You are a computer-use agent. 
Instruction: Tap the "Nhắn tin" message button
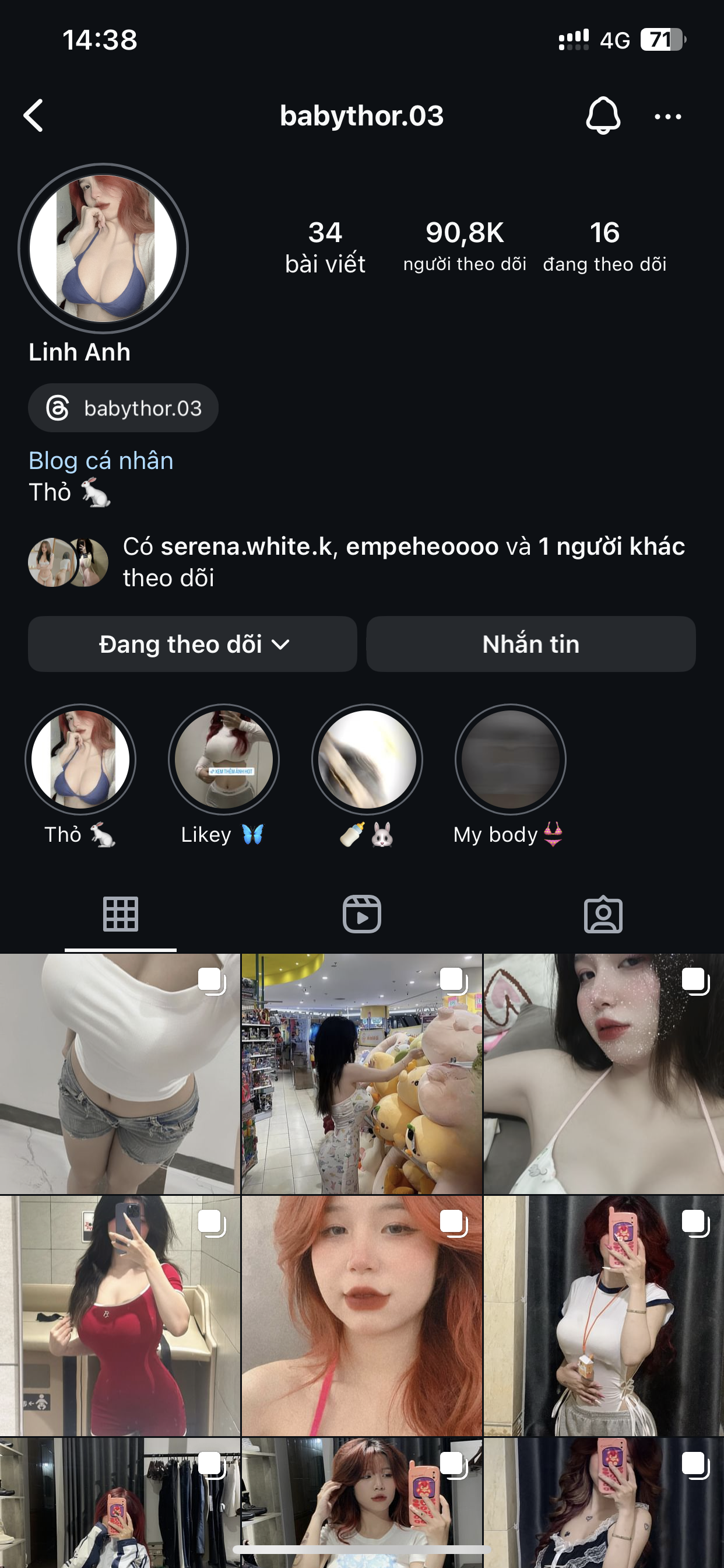(x=530, y=644)
